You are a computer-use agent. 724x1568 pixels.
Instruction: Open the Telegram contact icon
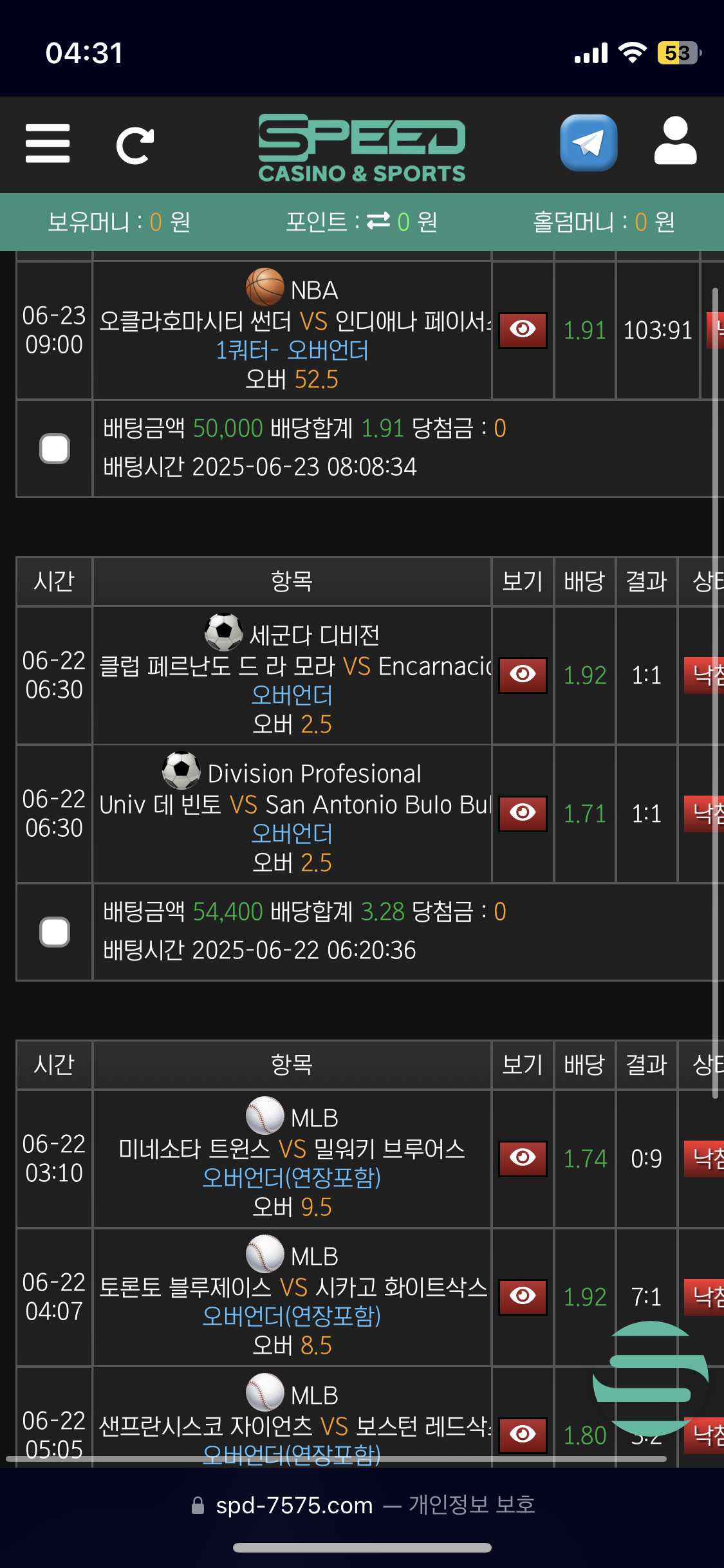point(588,143)
